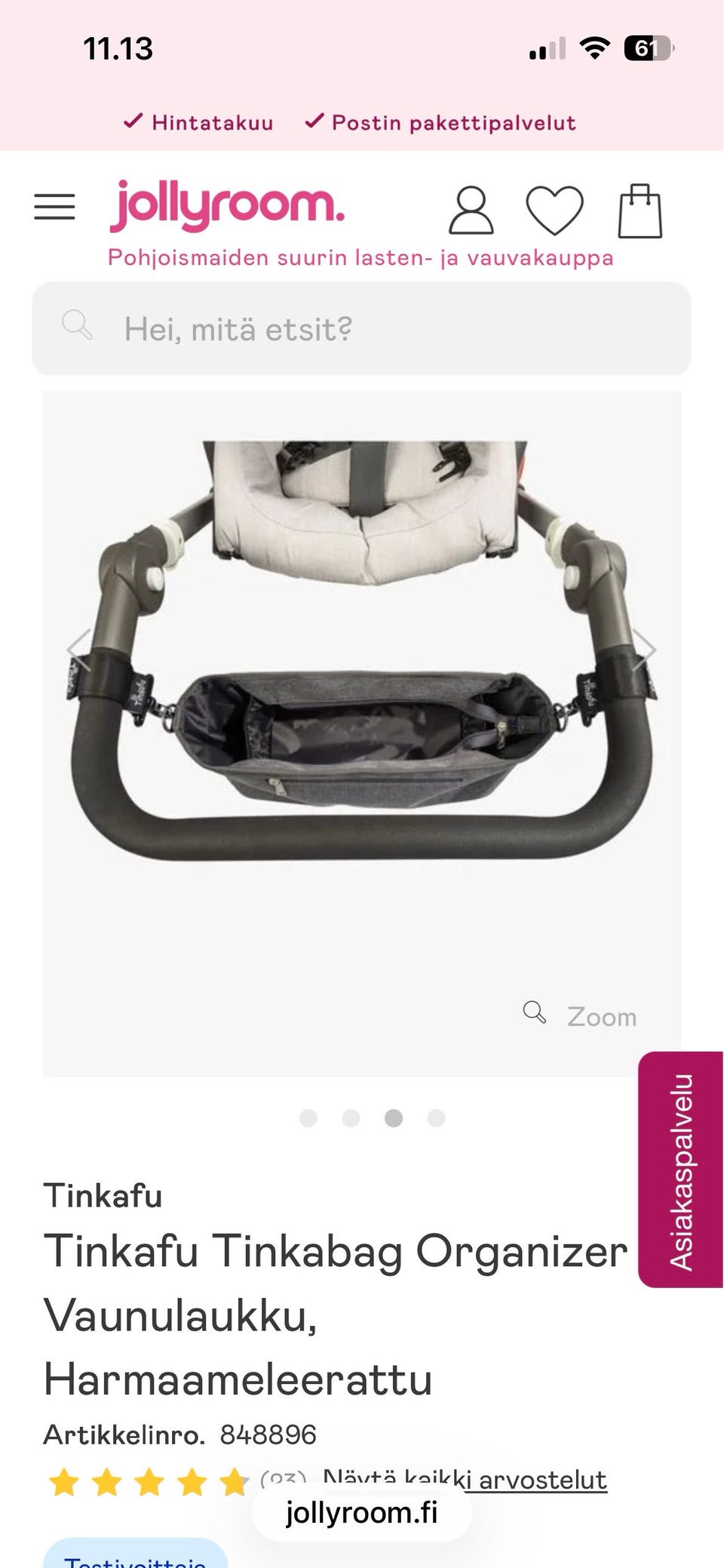
Task: Tap the jollyroom.fi address pill
Action: pyautogui.click(x=362, y=1513)
